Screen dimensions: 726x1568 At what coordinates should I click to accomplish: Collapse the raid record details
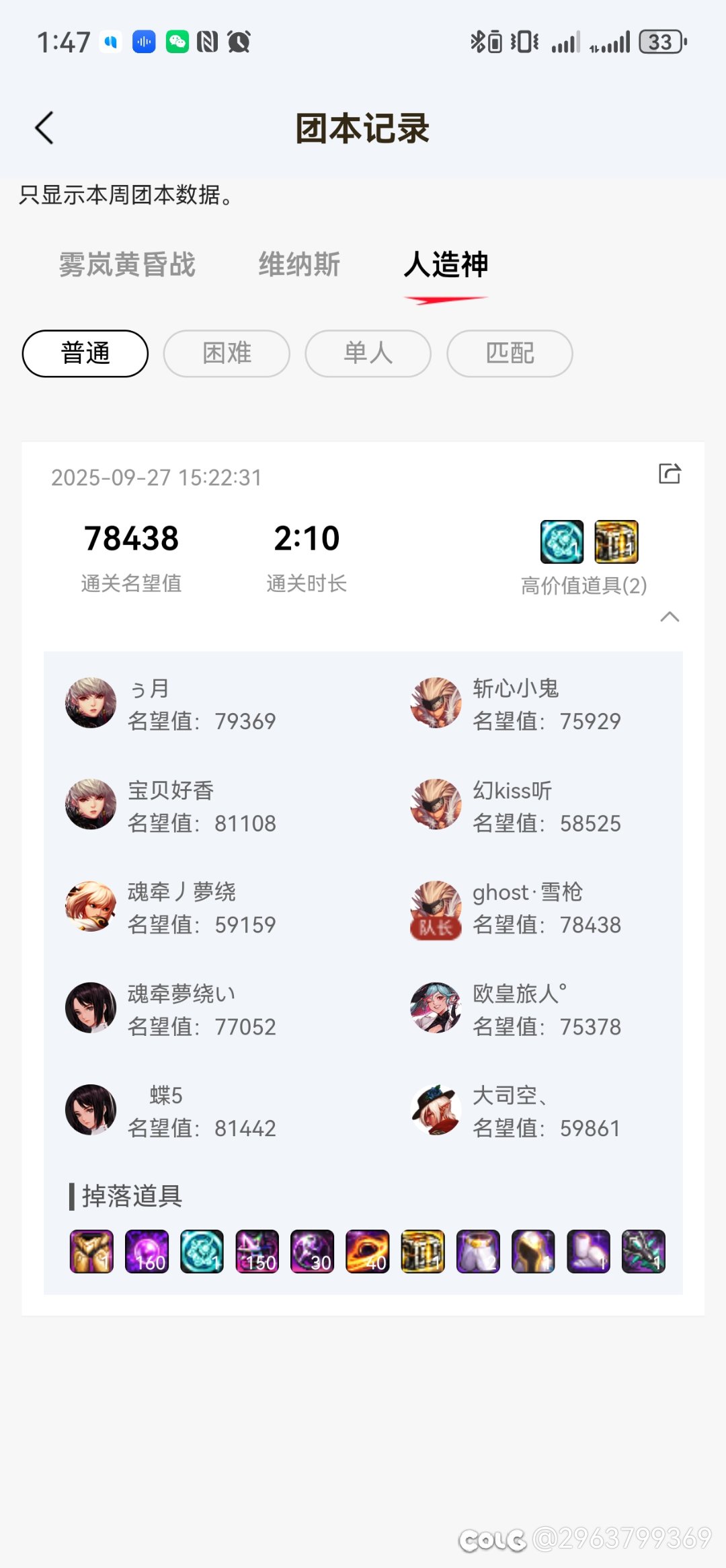point(670,617)
